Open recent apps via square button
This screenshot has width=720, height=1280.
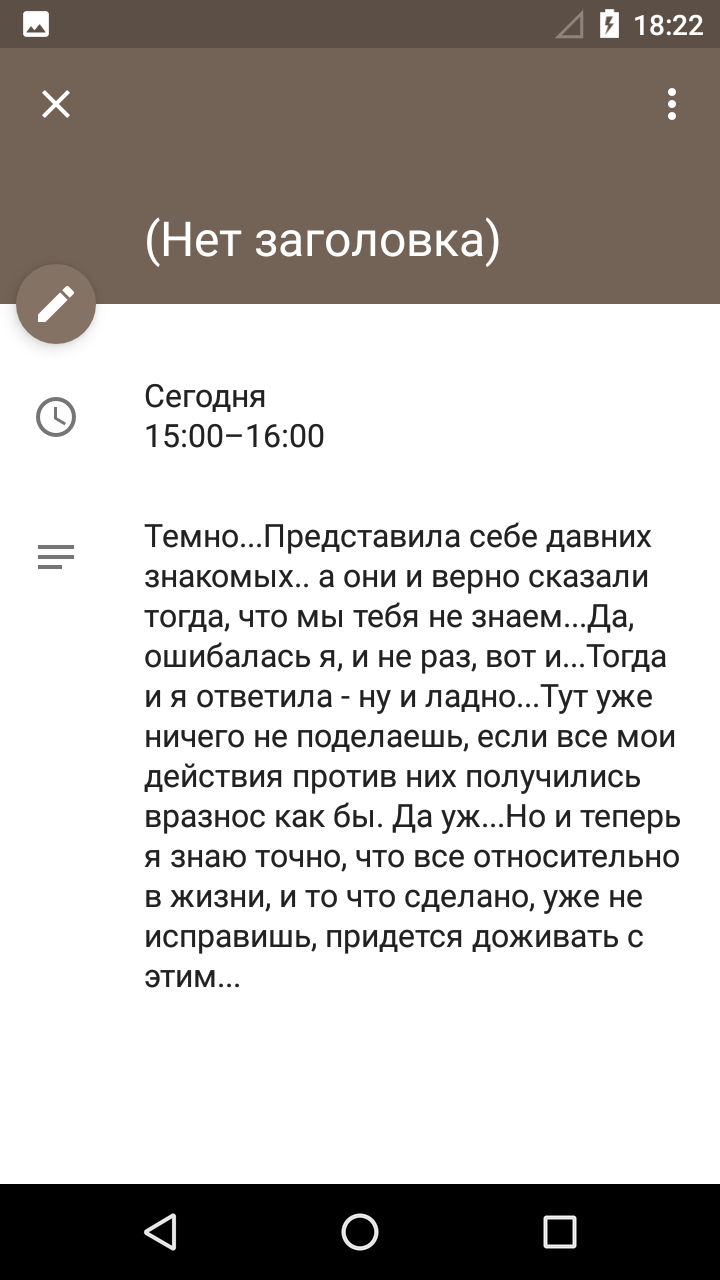point(560,1232)
